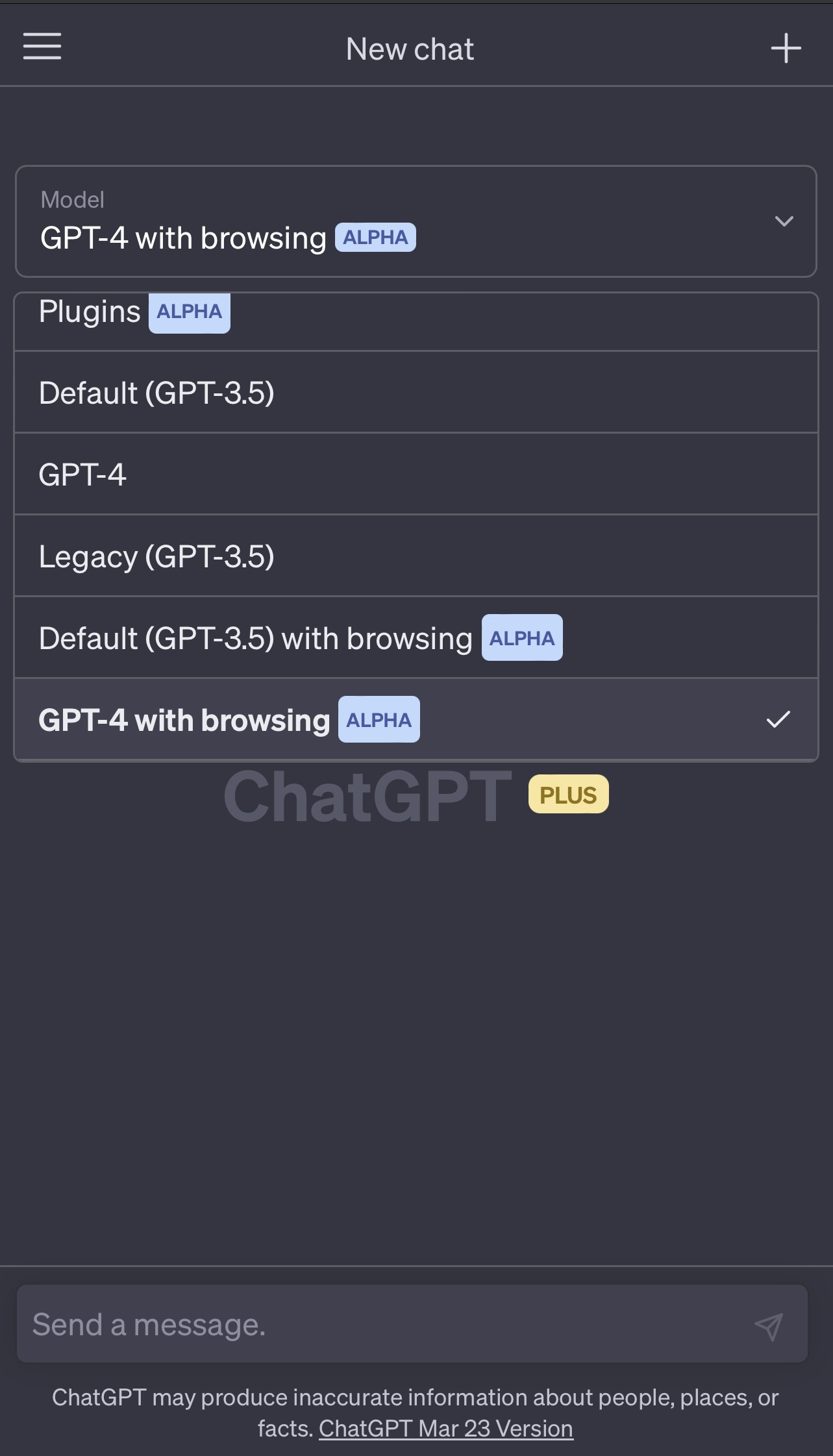Select Default (GPT-3.5) with browsing
The image size is (833, 1456).
[416, 637]
